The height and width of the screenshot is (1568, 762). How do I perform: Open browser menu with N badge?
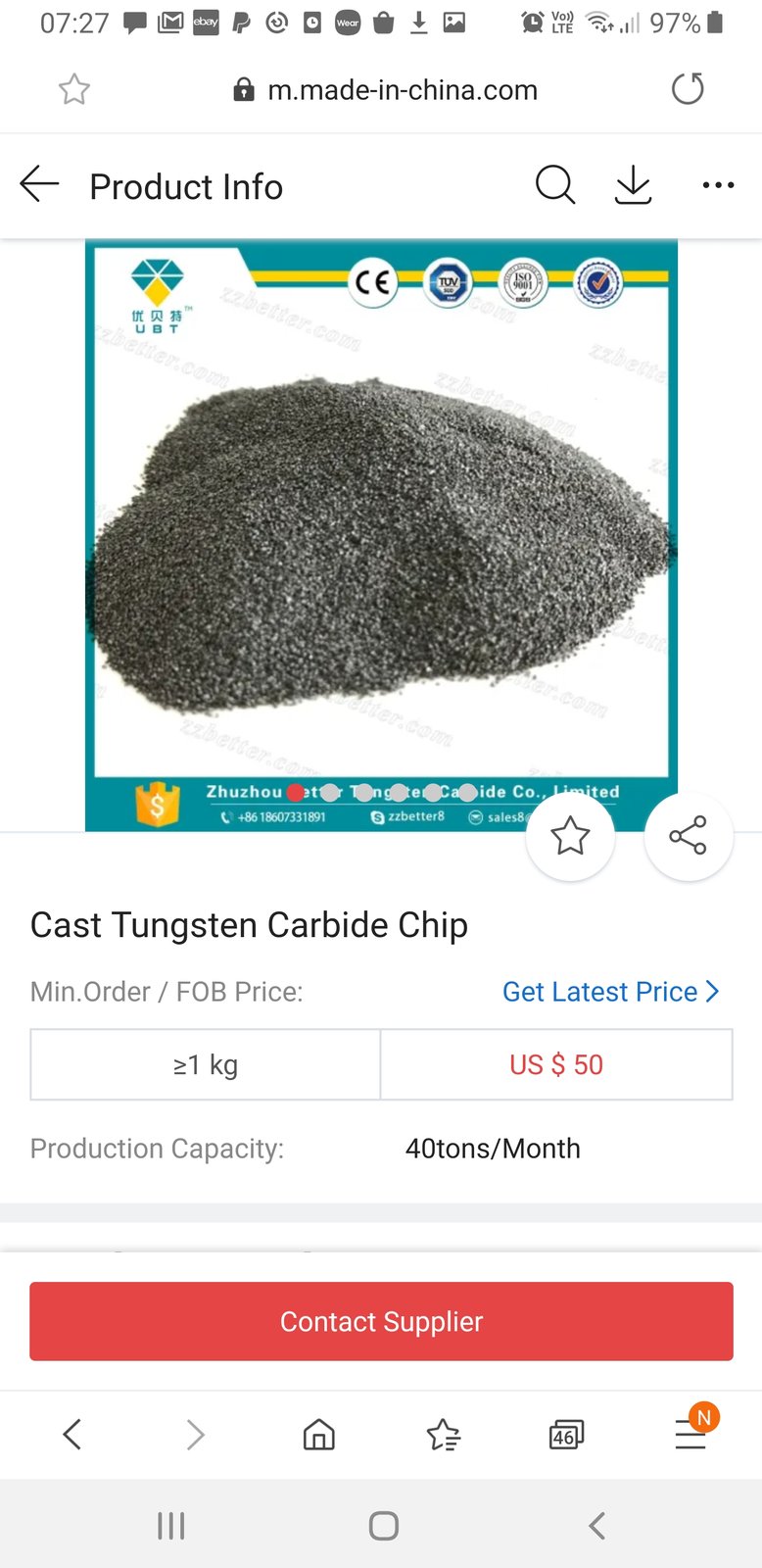[x=691, y=1433]
